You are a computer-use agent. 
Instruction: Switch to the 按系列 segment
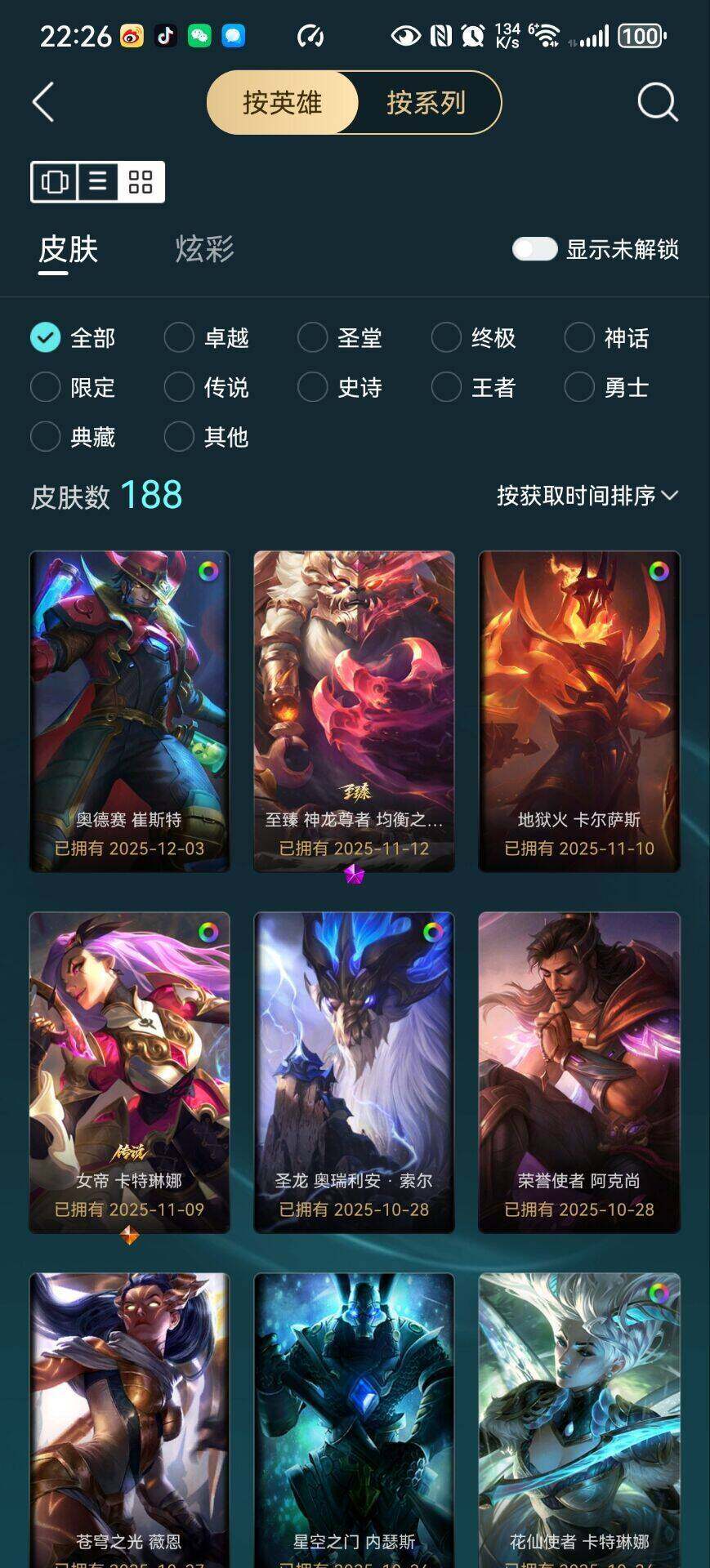[x=426, y=103]
